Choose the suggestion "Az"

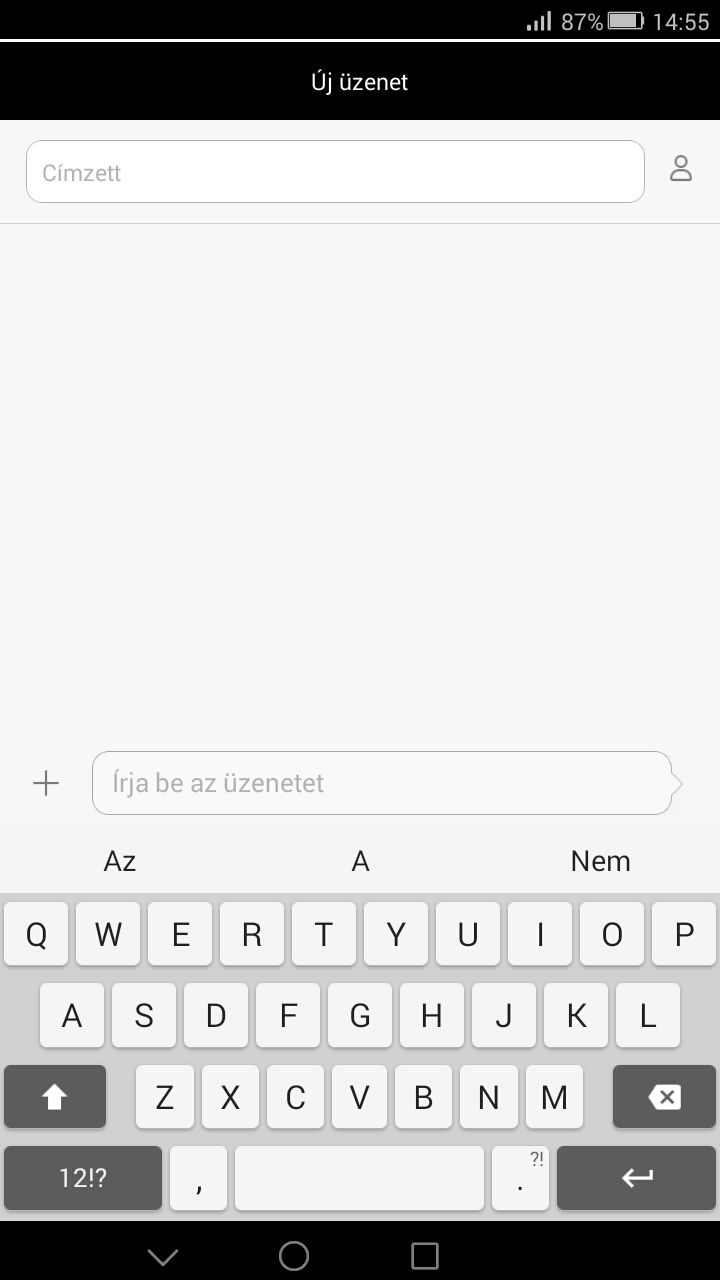click(x=120, y=861)
